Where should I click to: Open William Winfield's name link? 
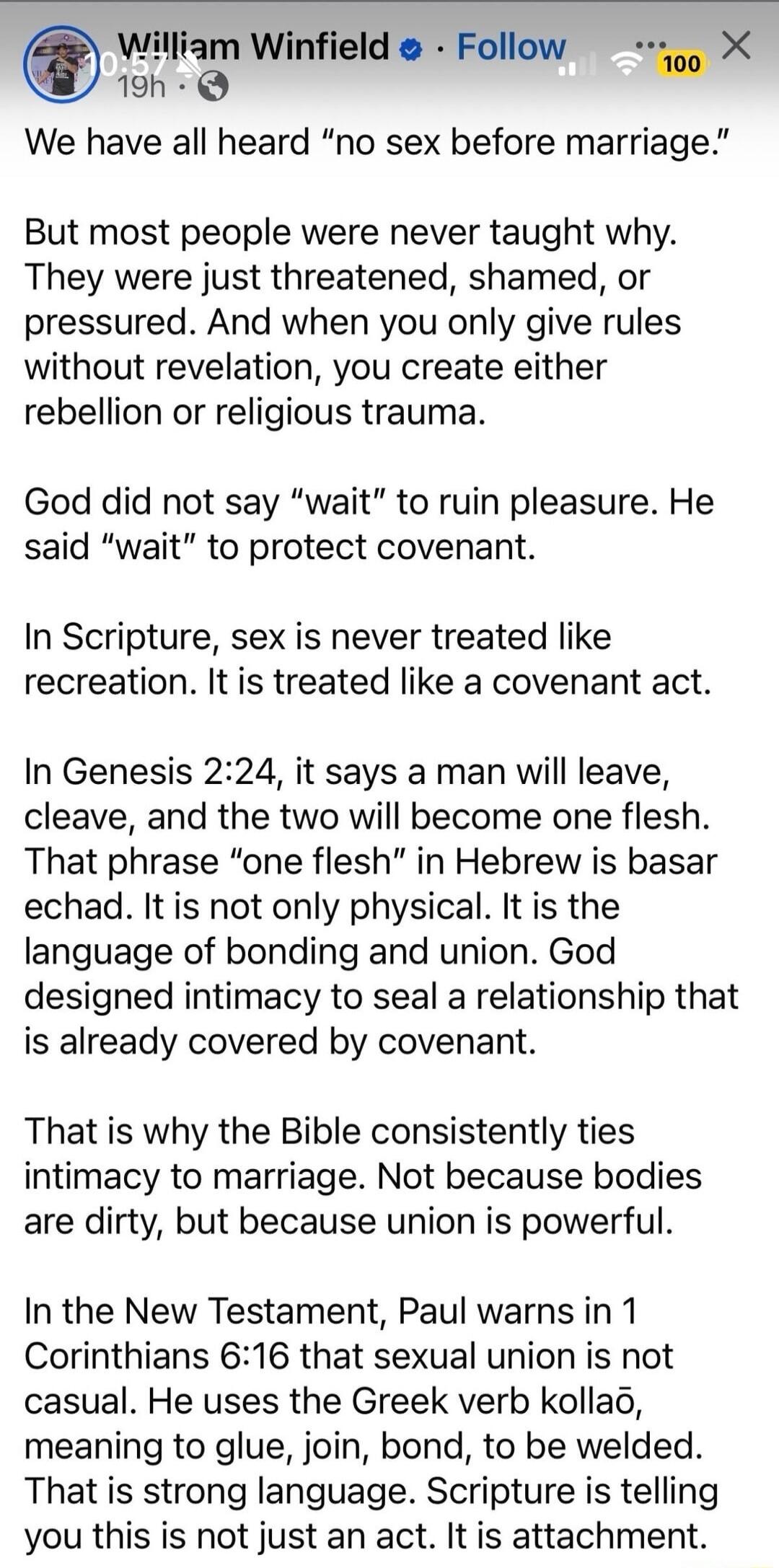click(x=254, y=47)
